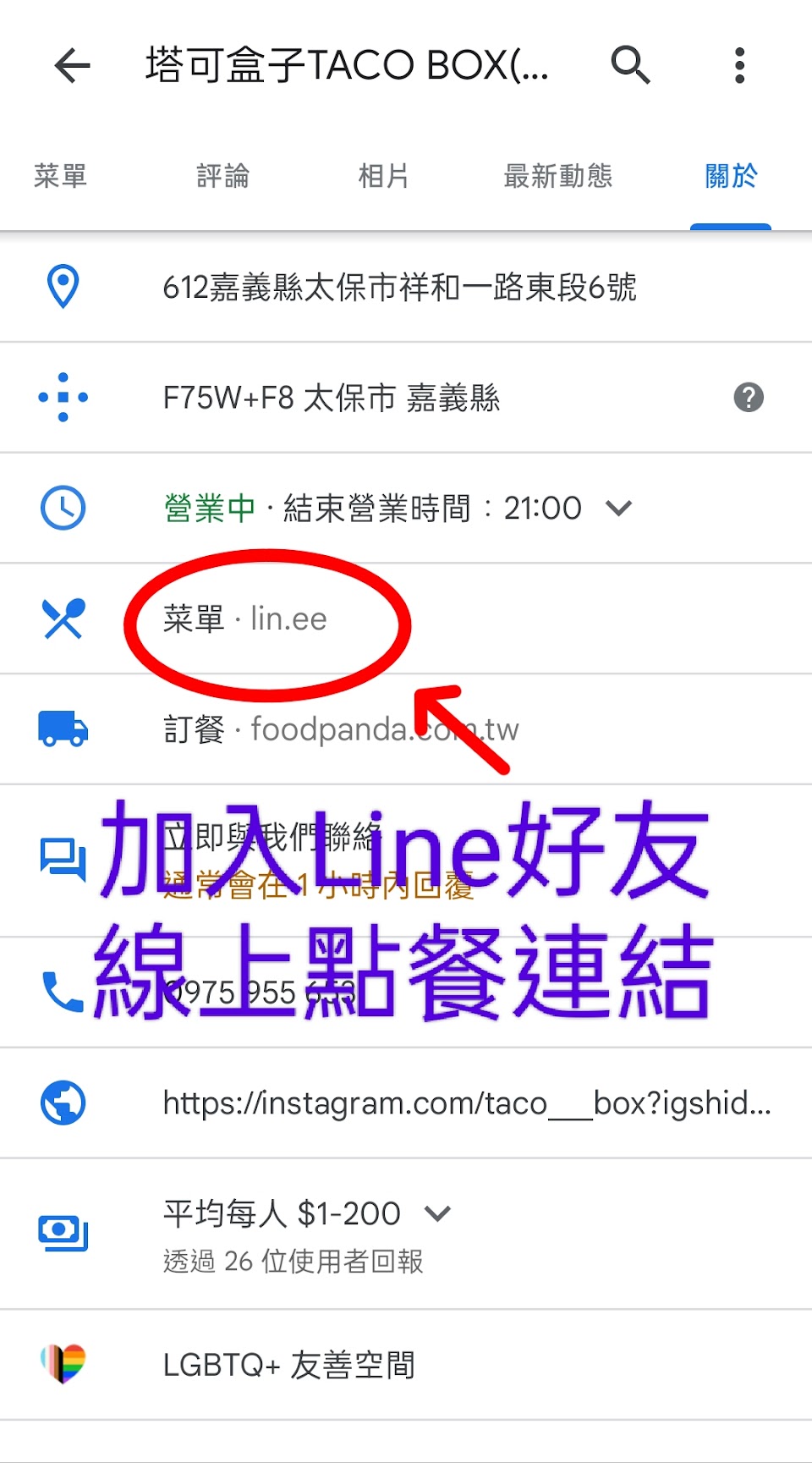Viewport: 812px width, 1463px height.
Task: Open the lin.ee menu link
Action: coord(406,619)
